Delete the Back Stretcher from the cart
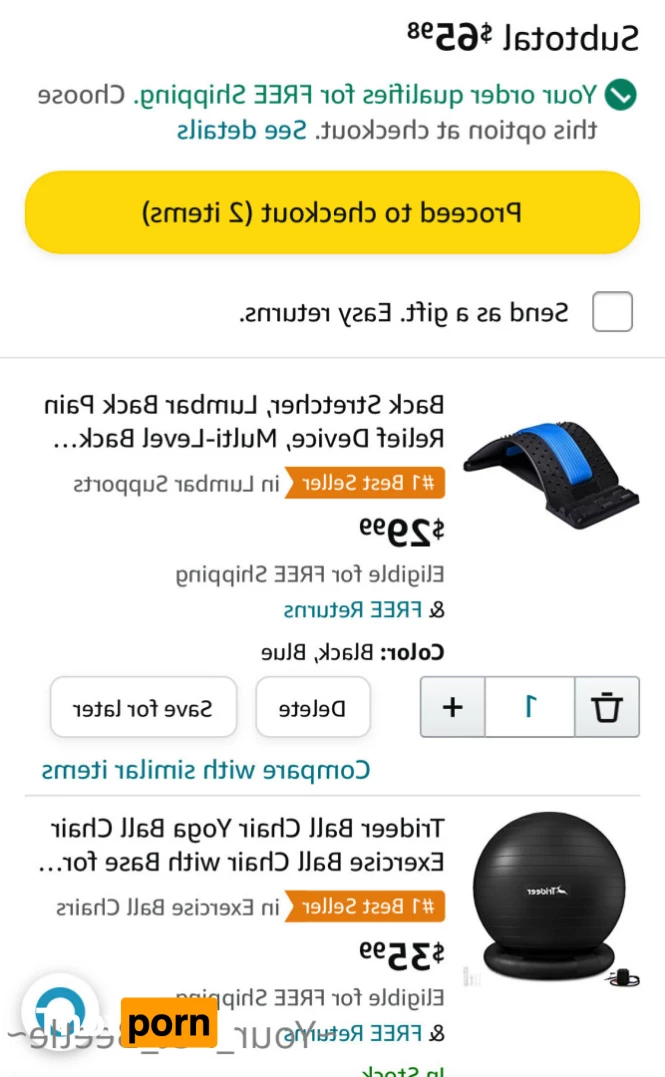Image resolution: width=665 pixels, height=1077 pixels. click(313, 708)
